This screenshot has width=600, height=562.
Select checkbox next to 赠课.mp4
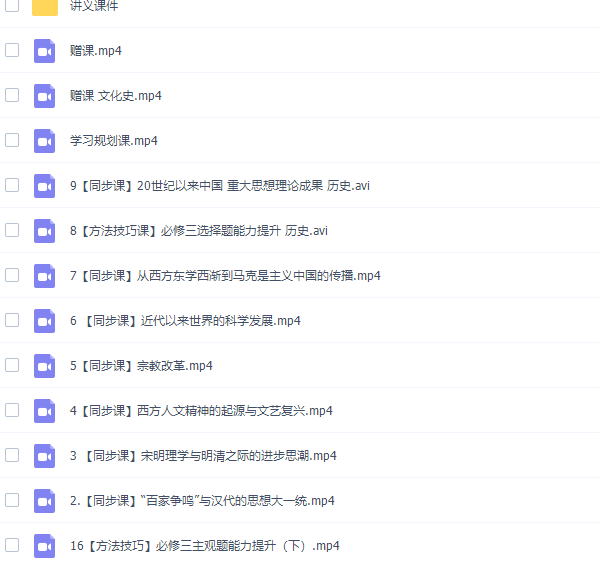tap(12, 50)
